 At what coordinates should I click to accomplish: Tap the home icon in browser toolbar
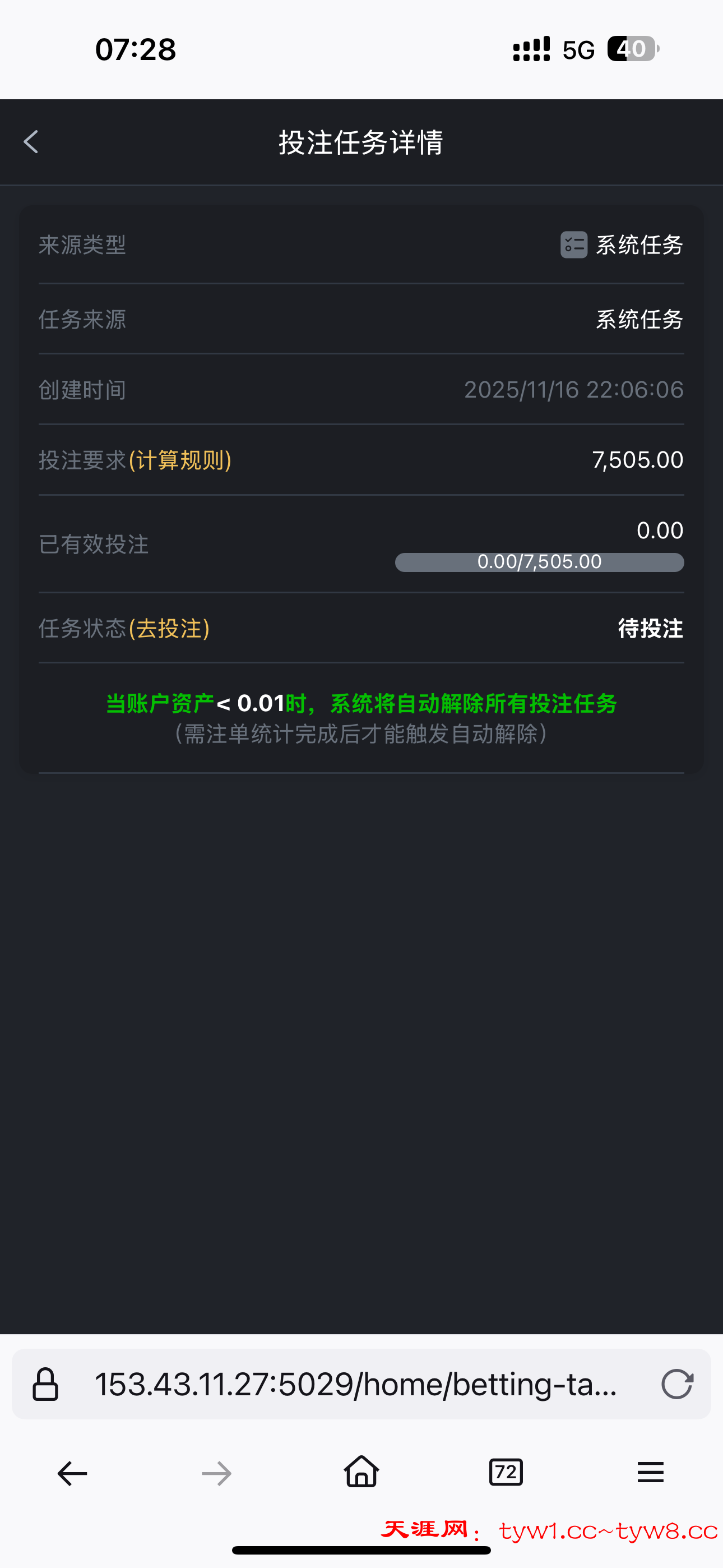361,1473
